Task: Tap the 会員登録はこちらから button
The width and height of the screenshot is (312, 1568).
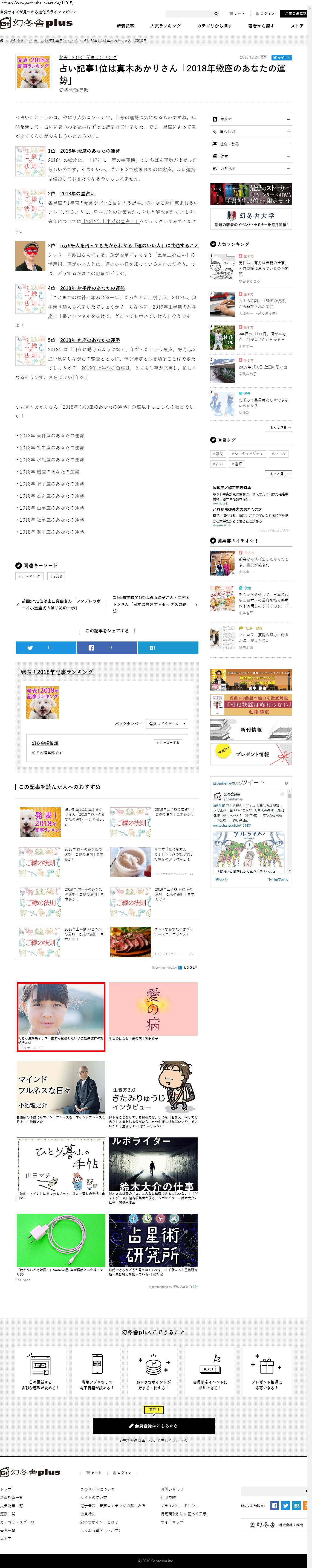Action: [x=154, y=1425]
